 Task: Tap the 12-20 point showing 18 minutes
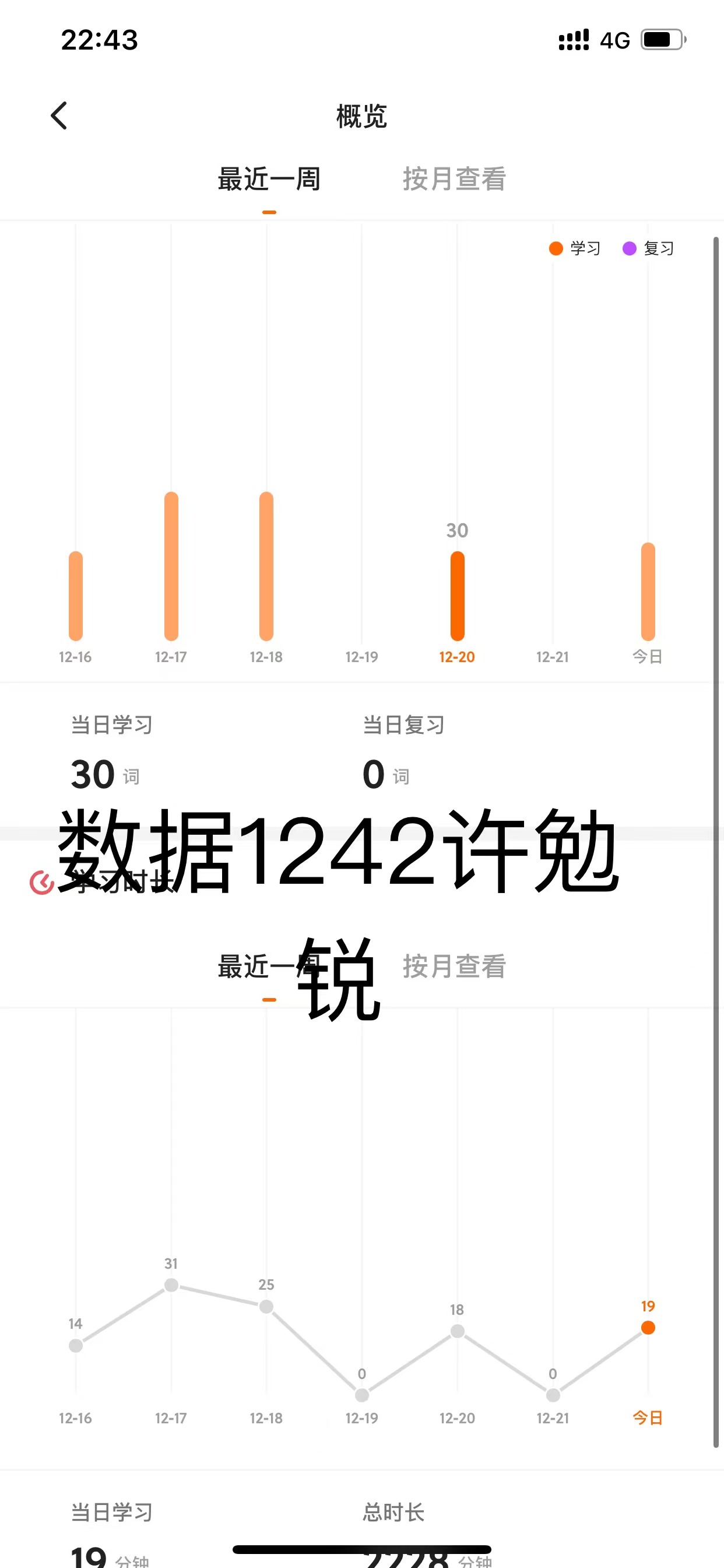(x=457, y=1331)
